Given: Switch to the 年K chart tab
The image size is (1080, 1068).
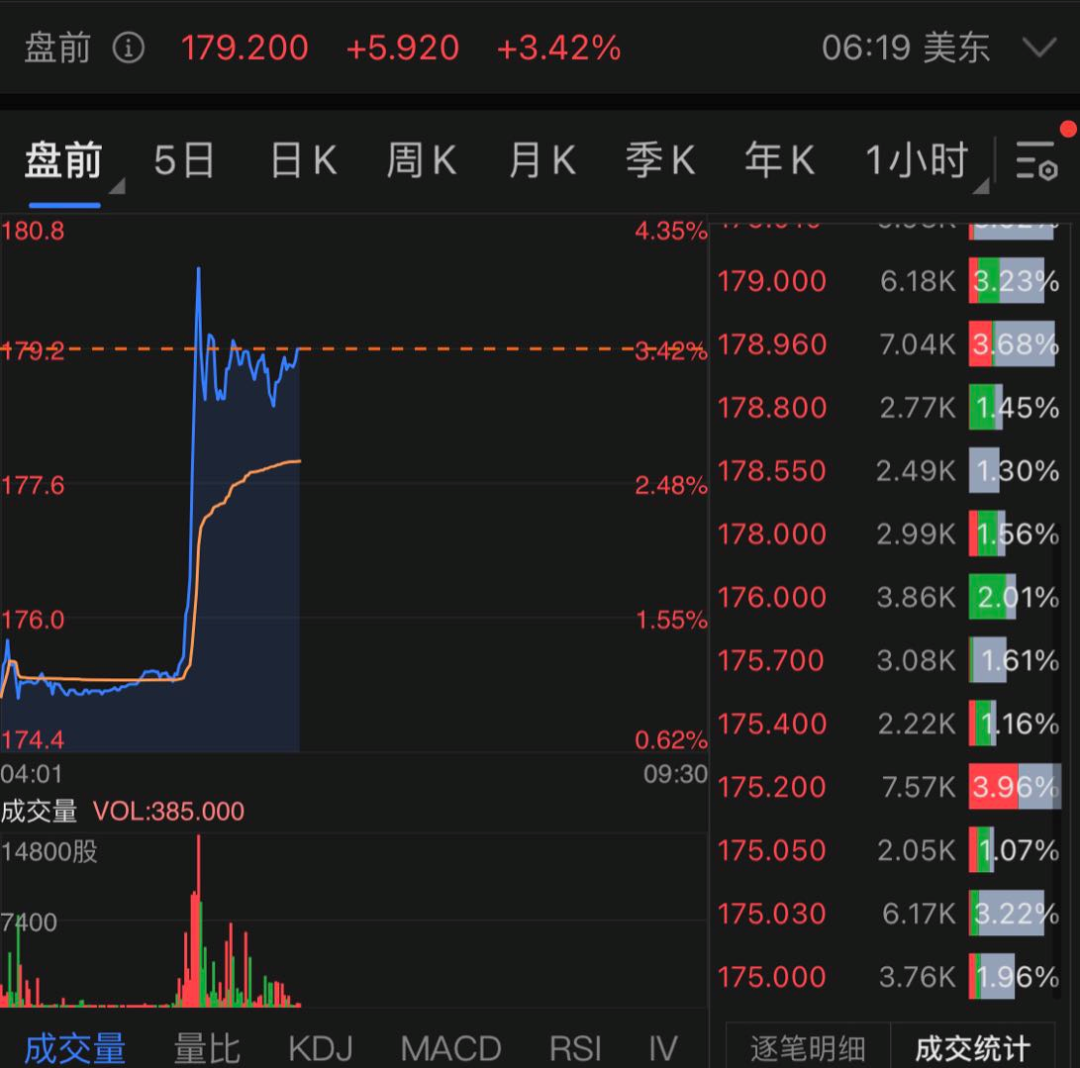Looking at the screenshot, I should pyautogui.click(x=779, y=160).
